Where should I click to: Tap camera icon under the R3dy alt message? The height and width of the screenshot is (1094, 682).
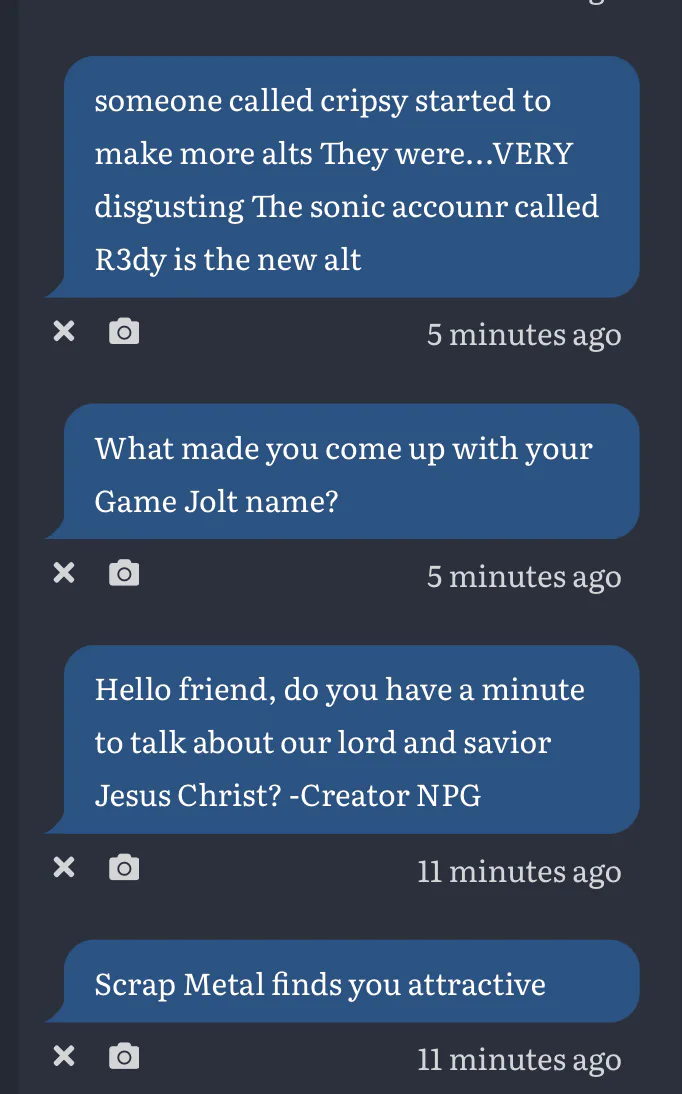click(124, 331)
